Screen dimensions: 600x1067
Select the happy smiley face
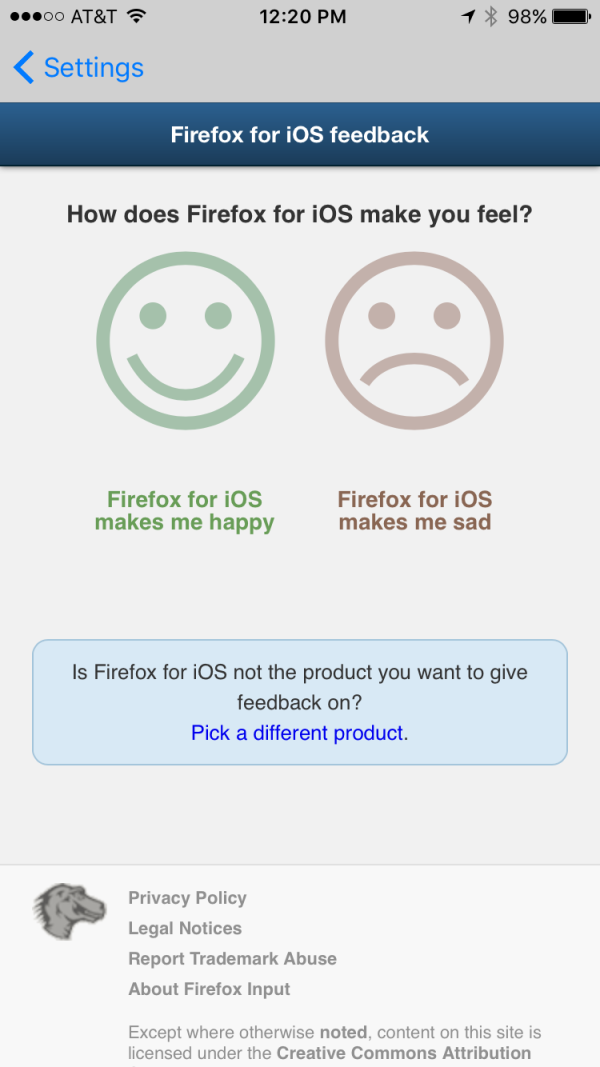pos(185,340)
